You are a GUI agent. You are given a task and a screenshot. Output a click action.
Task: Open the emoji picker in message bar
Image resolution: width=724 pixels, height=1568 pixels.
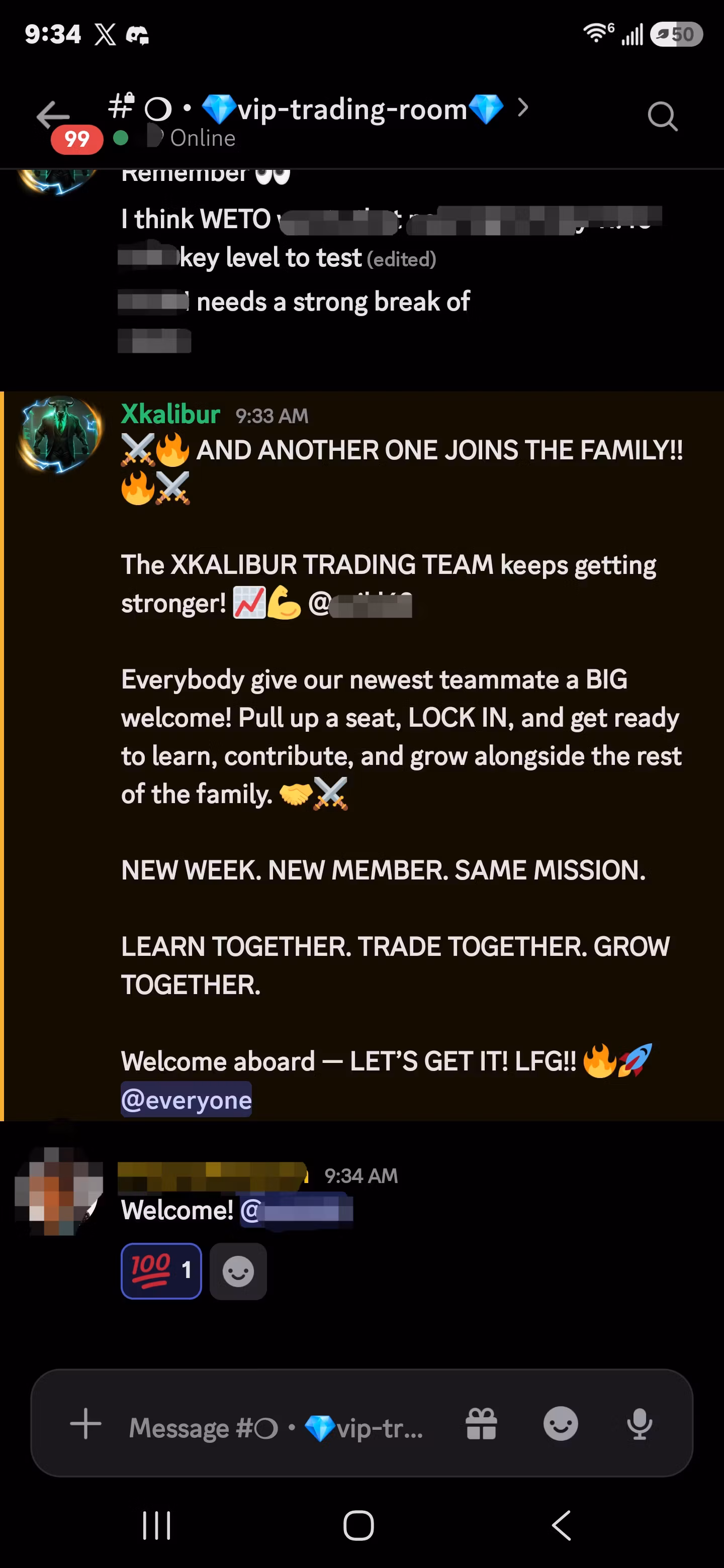click(560, 1424)
